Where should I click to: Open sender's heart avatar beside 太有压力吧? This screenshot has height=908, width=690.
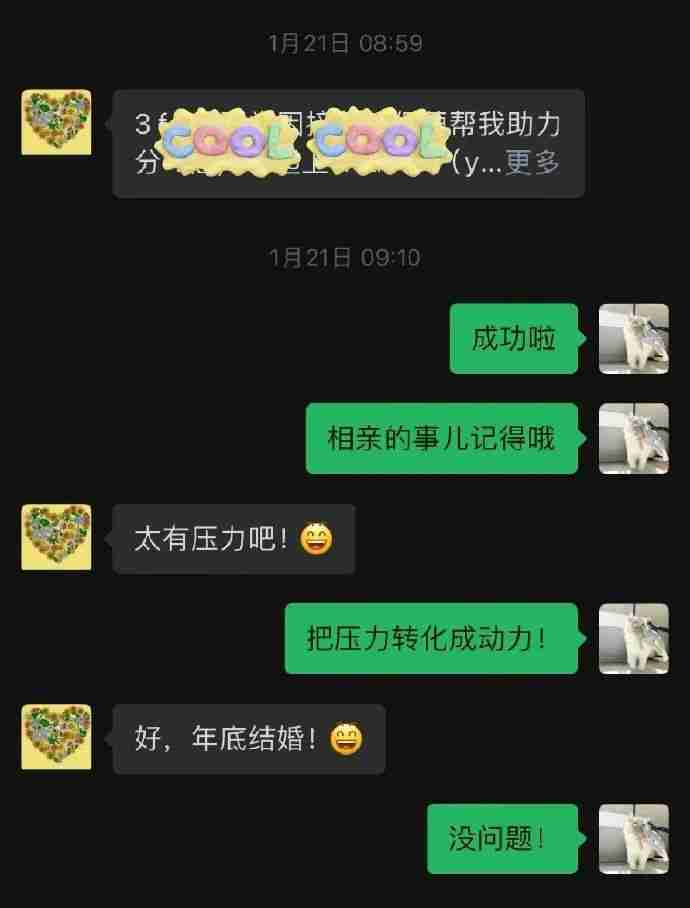tap(56, 537)
